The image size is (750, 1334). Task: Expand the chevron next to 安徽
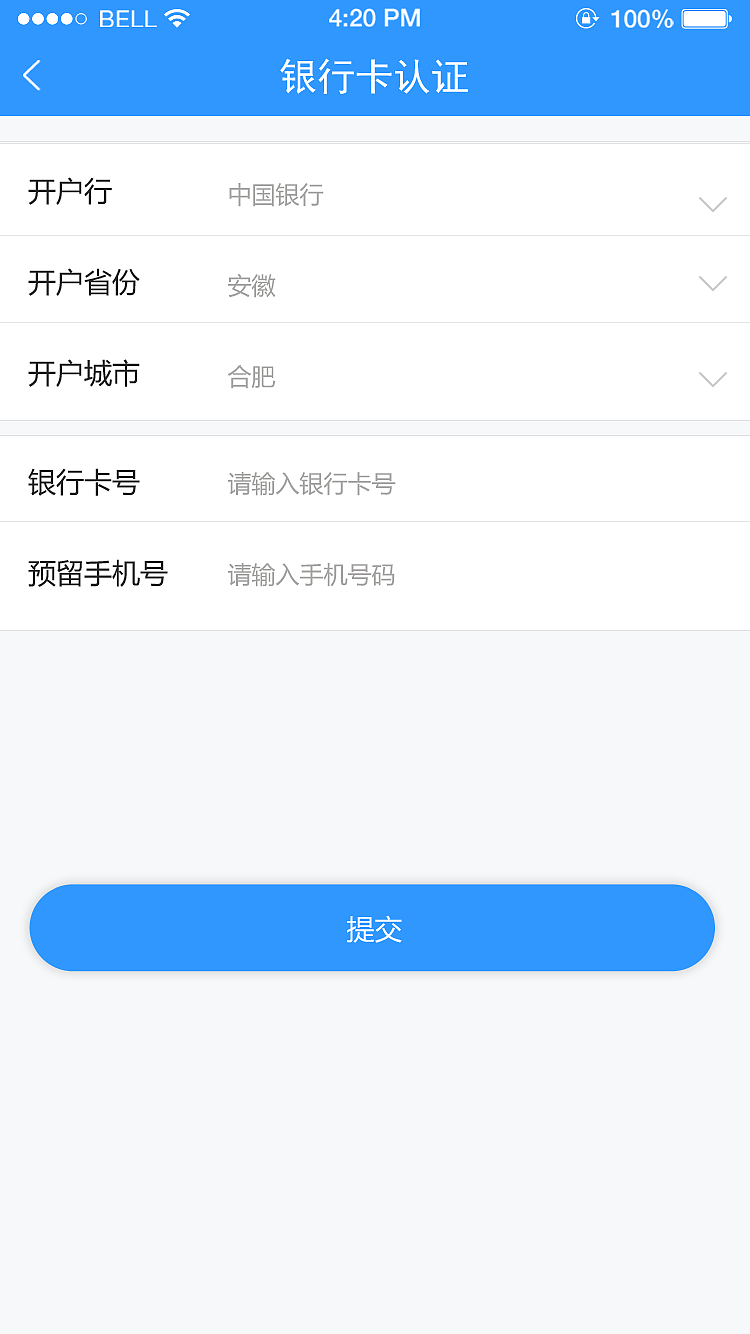click(712, 284)
